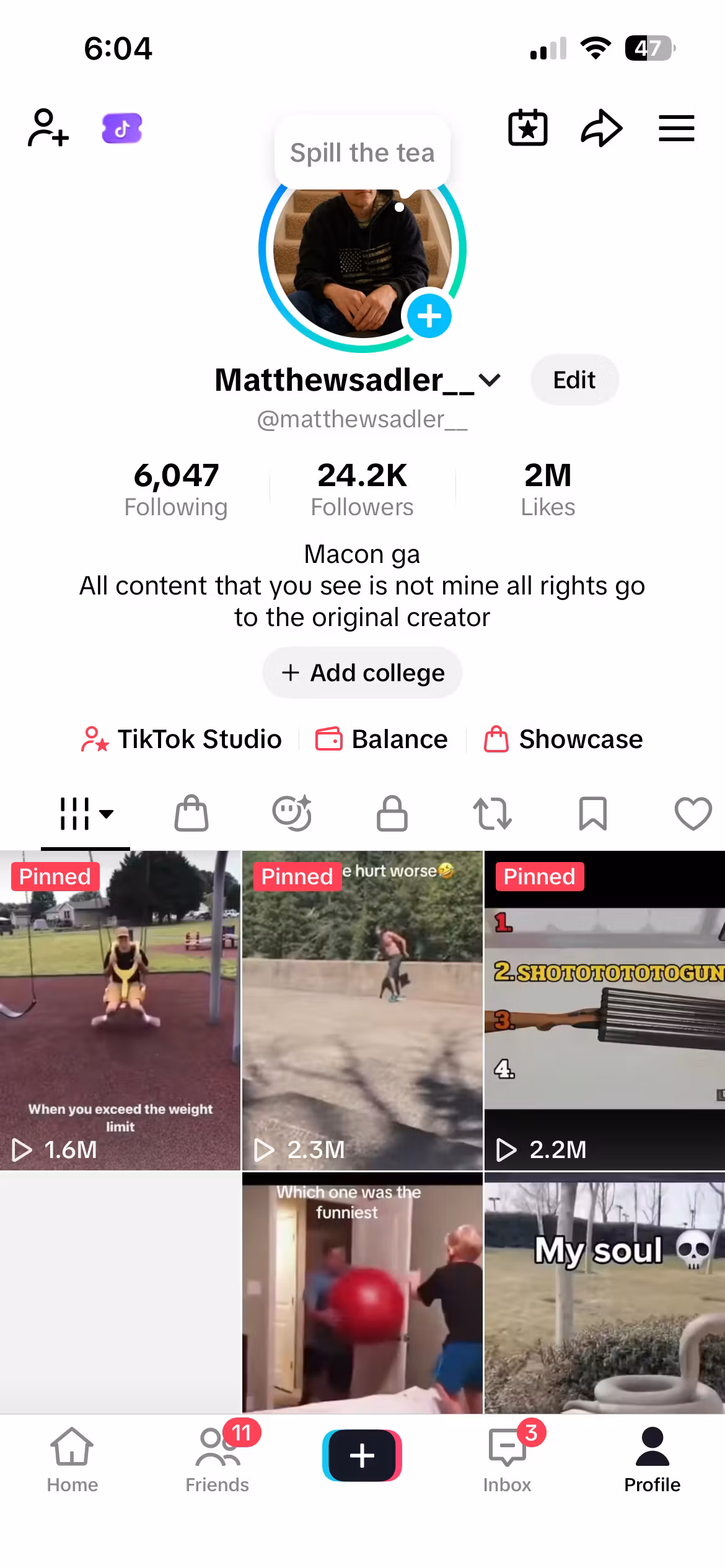Open the add friends icon
Screen dimensions: 725x1568
(48, 128)
